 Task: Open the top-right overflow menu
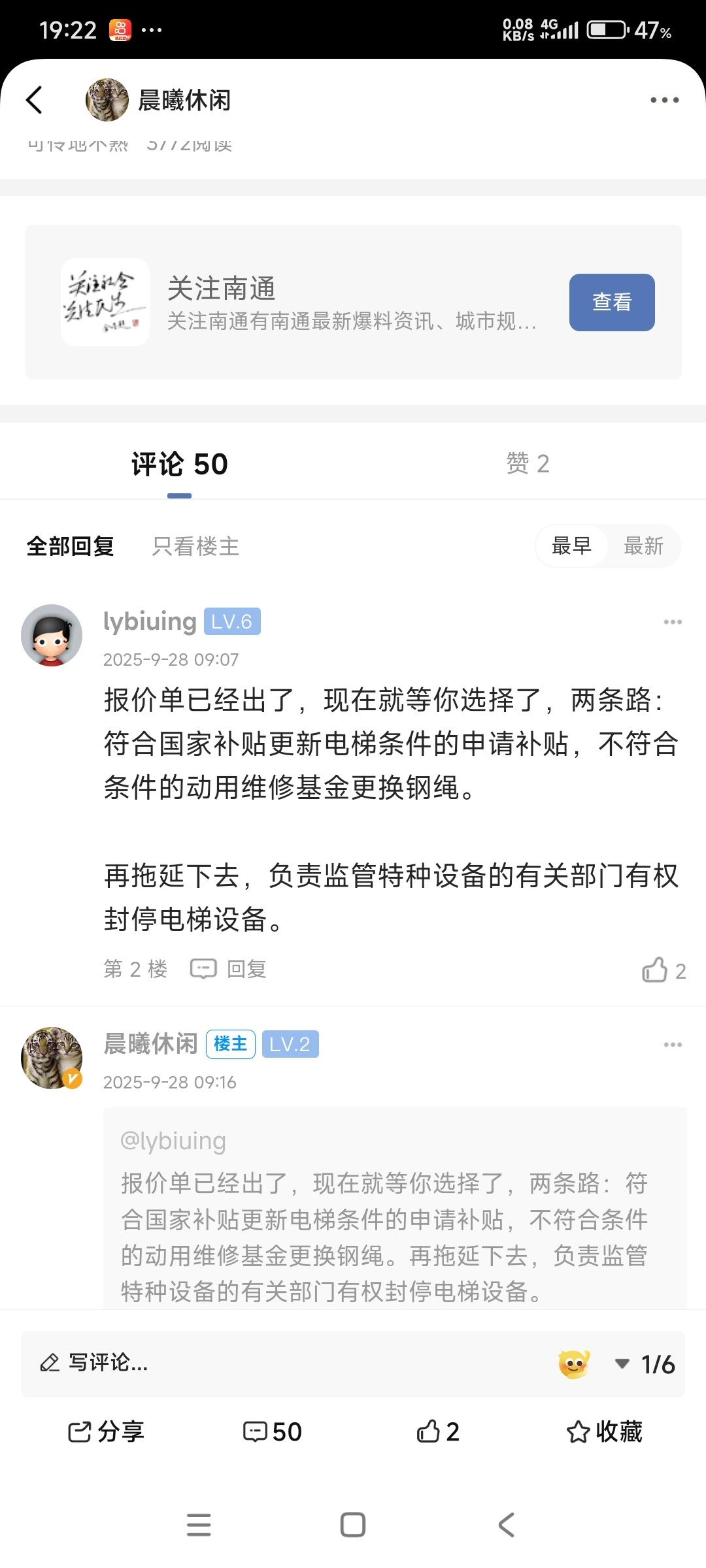[664, 100]
